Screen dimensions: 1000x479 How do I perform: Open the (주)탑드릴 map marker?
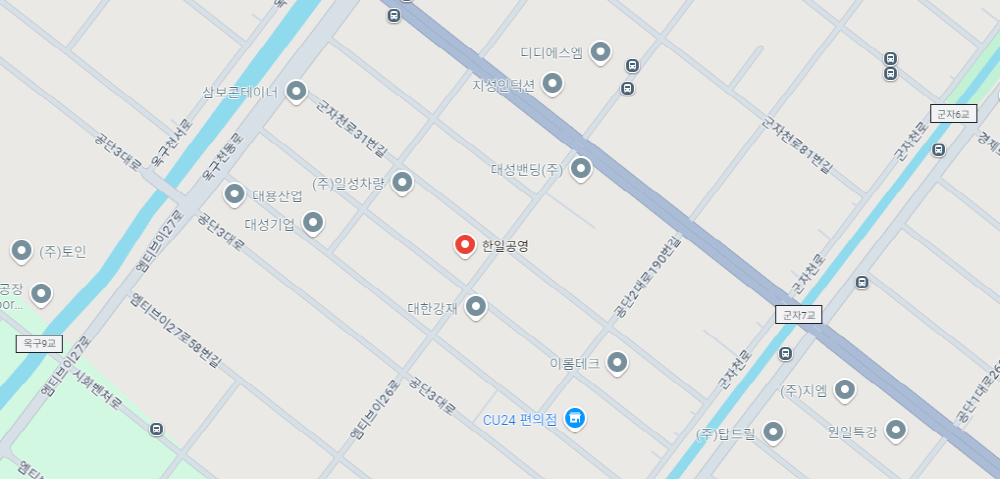(773, 432)
